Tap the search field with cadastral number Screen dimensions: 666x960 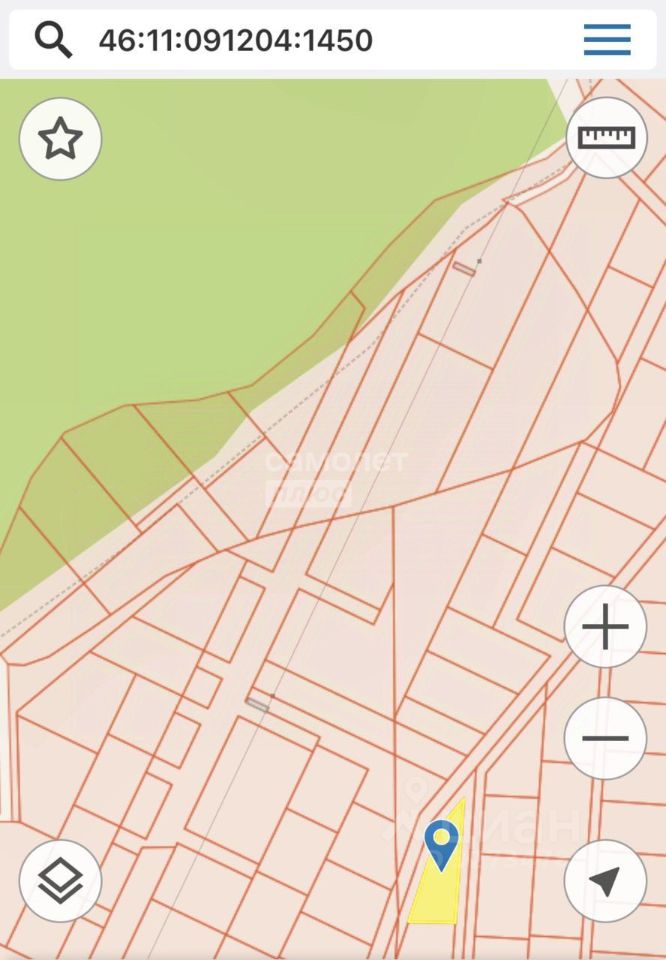pyautogui.click(x=300, y=40)
